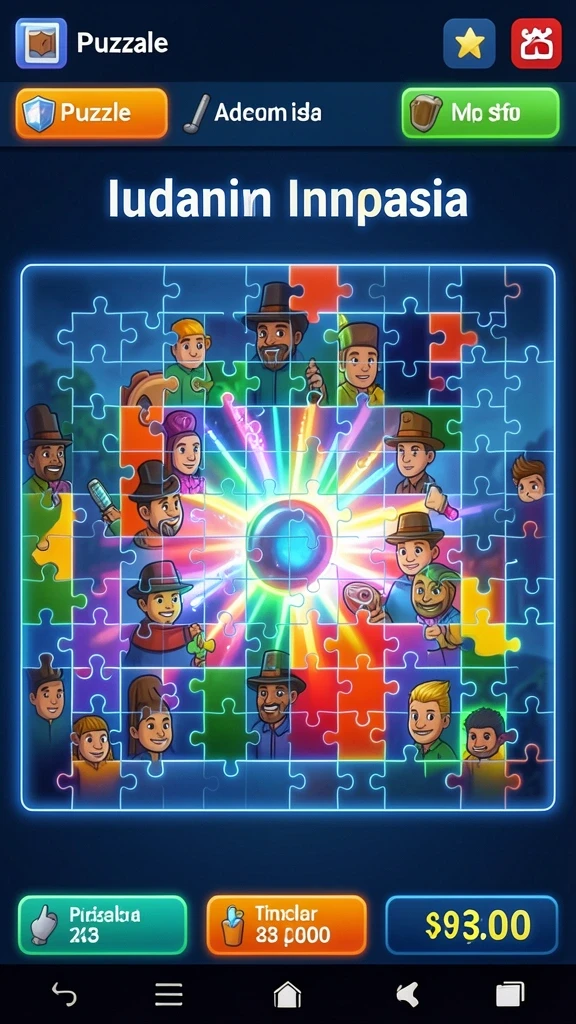Tap the green Mp sfo button

481,113
